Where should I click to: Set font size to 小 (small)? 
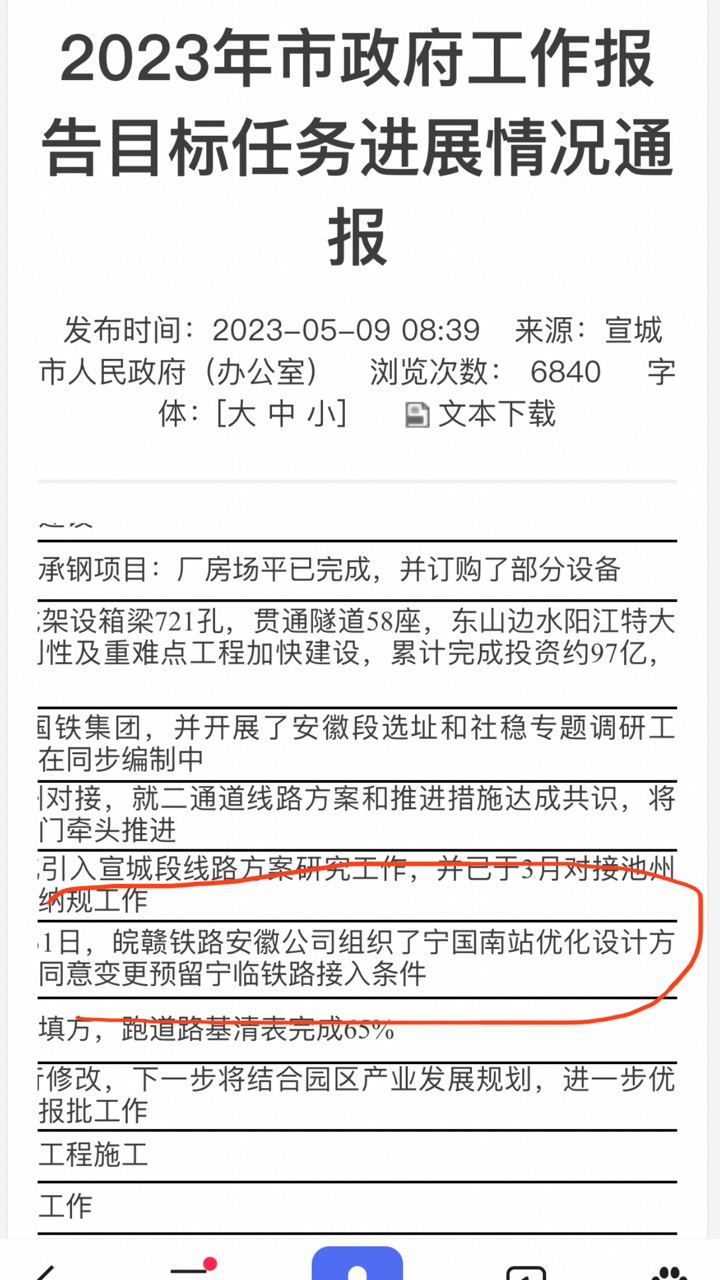tap(320, 414)
